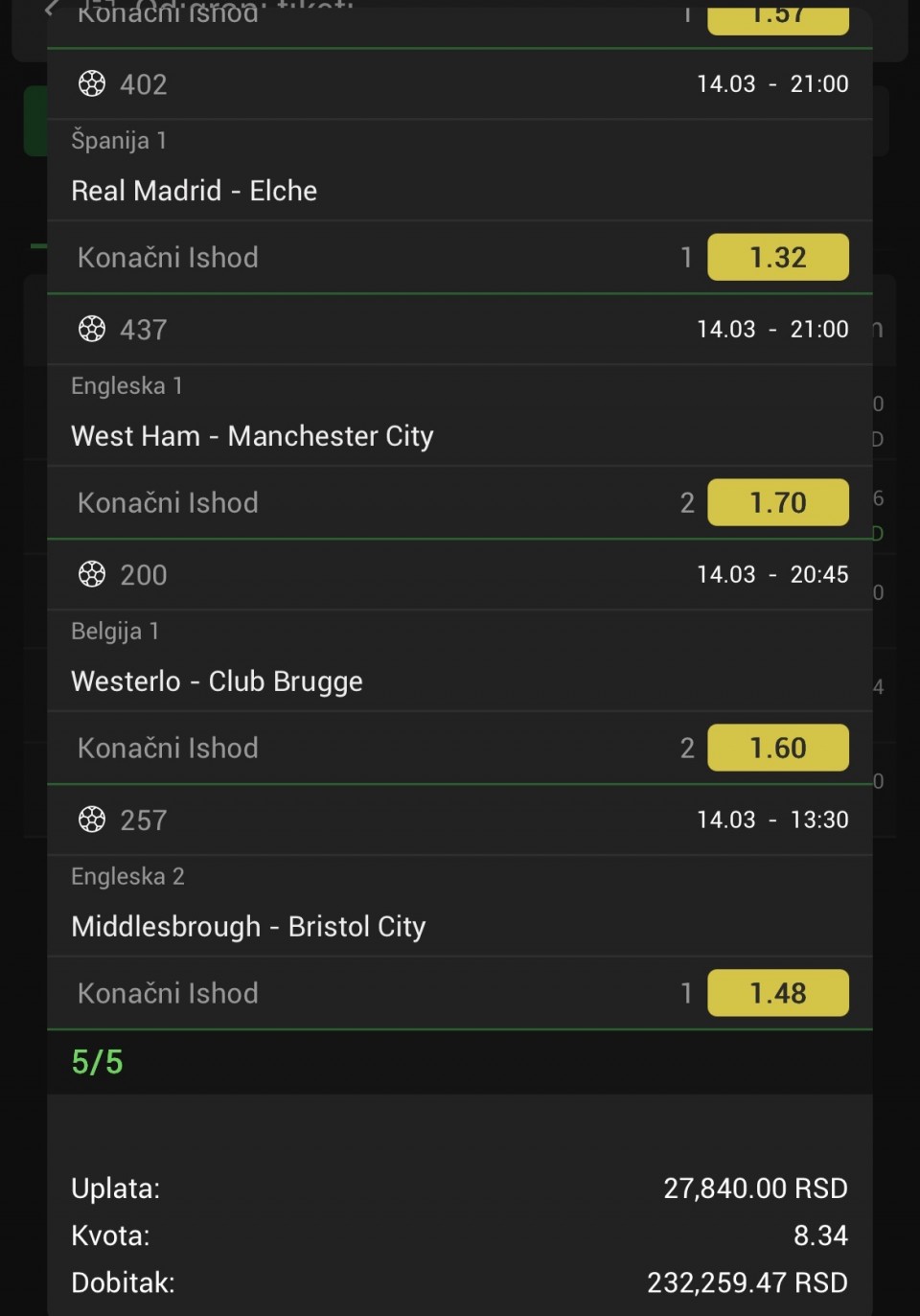Open the Real Madrid - Elche match
The width and height of the screenshot is (920, 1316).
(195, 191)
